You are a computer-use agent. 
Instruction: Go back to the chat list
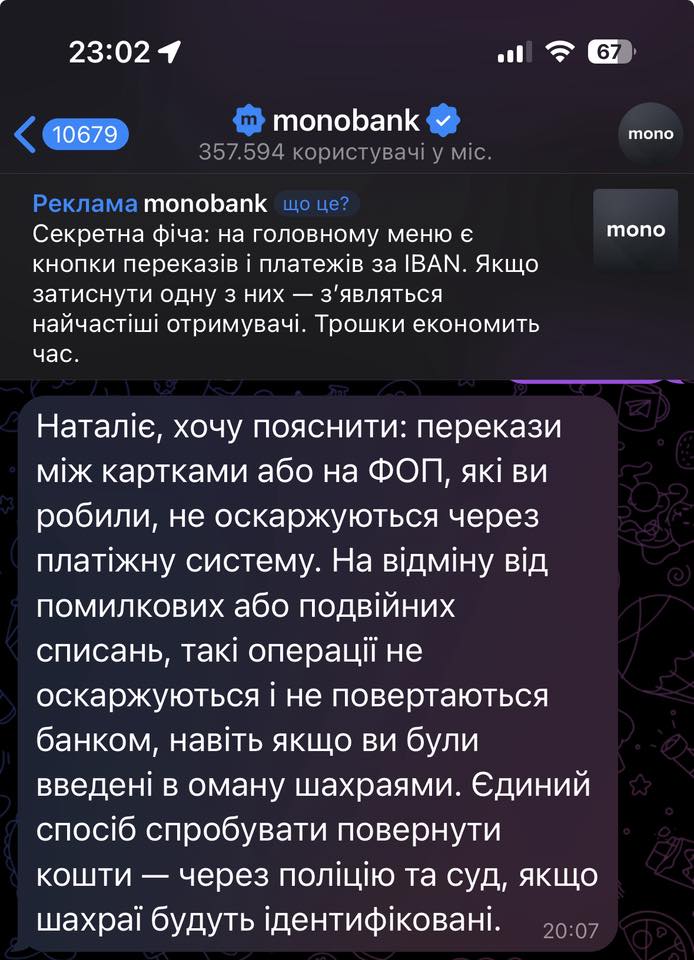tap(70, 133)
